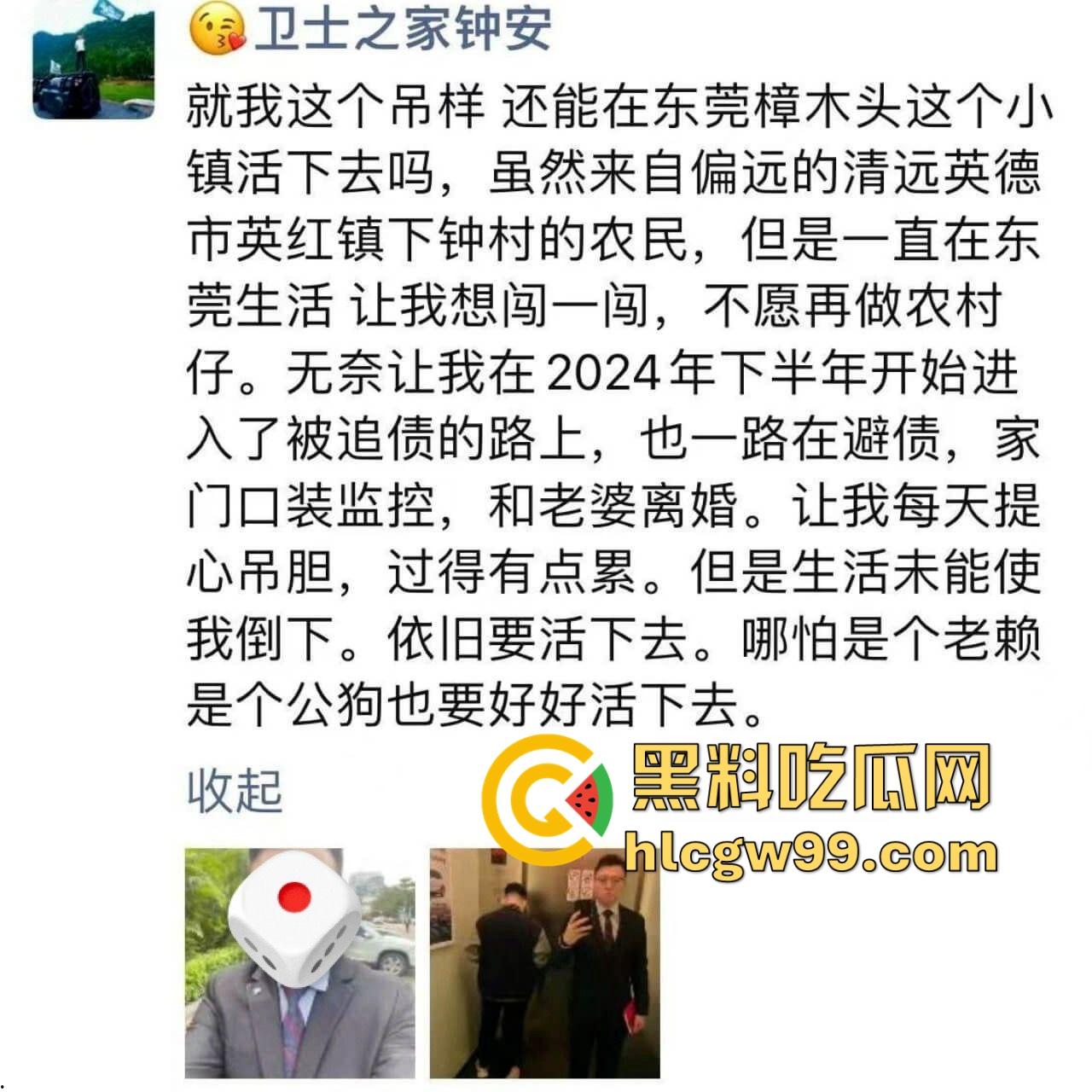Open 卫士之家钟安's profile via the username
This screenshot has width=1092, height=1092.
403,29
